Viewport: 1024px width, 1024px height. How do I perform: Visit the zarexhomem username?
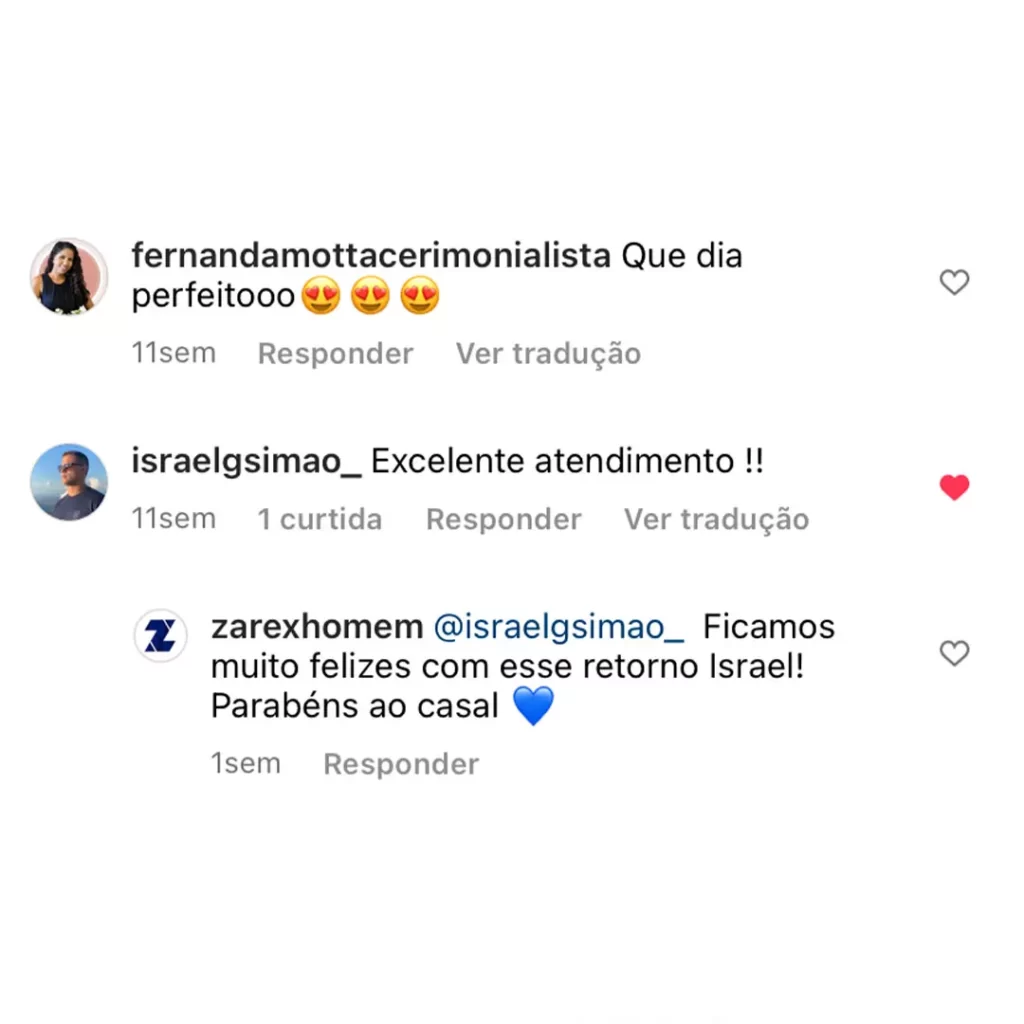pyautogui.click(x=317, y=628)
